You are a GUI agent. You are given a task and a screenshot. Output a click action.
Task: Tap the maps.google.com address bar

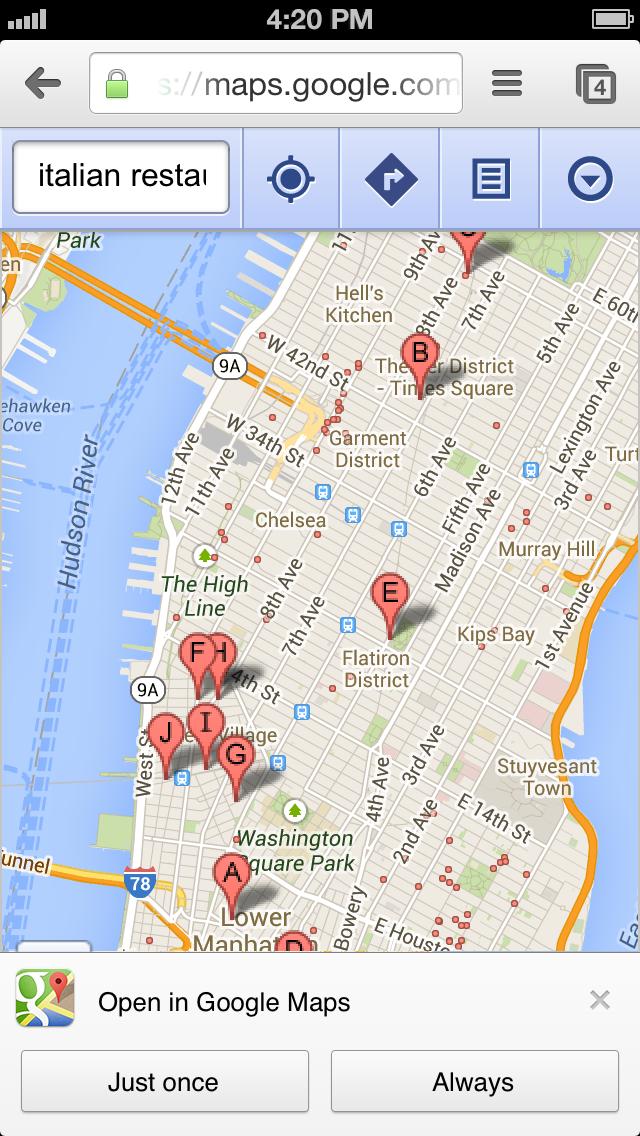(x=275, y=83)
